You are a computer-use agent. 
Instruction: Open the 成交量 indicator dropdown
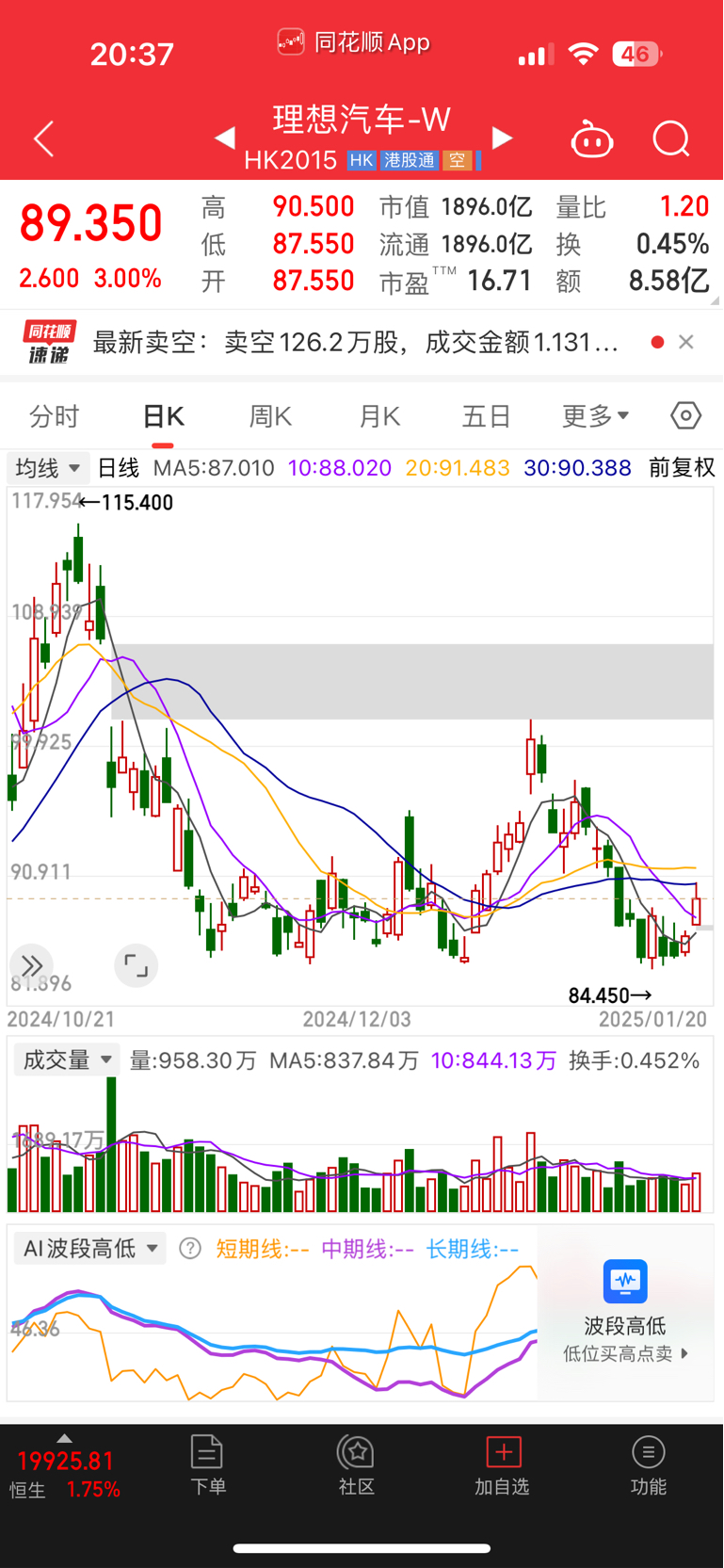(x=67, y=1060)
